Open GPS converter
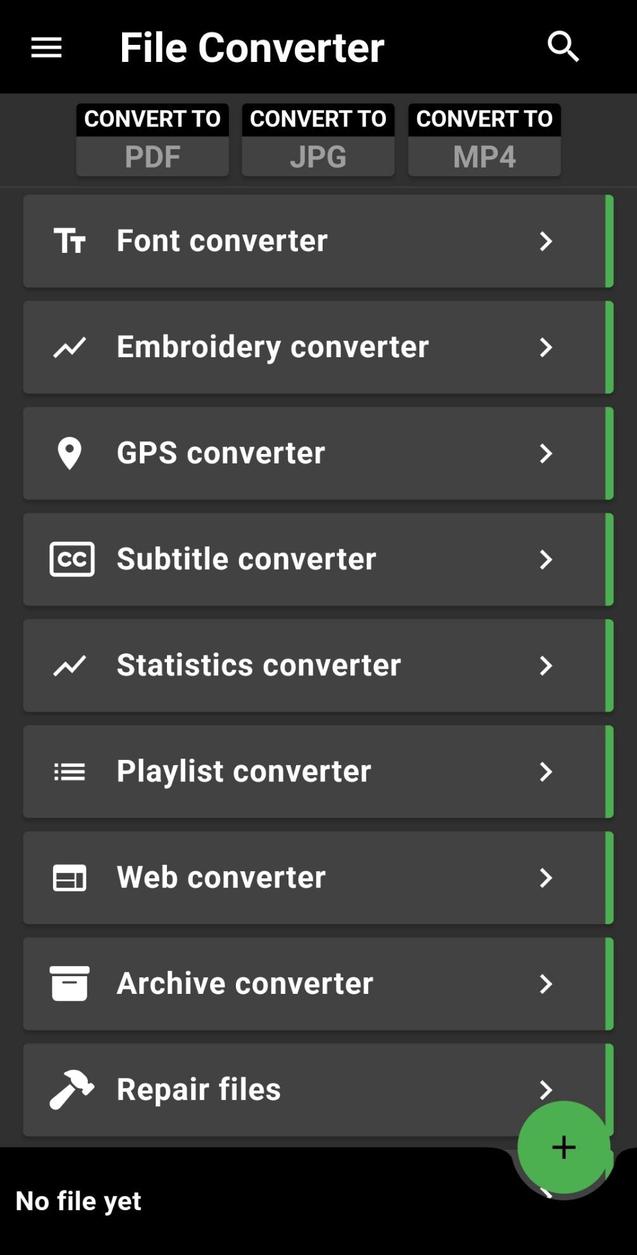Image resolution: width=637 pixels, height=1255 pixels. coord(315,453)
